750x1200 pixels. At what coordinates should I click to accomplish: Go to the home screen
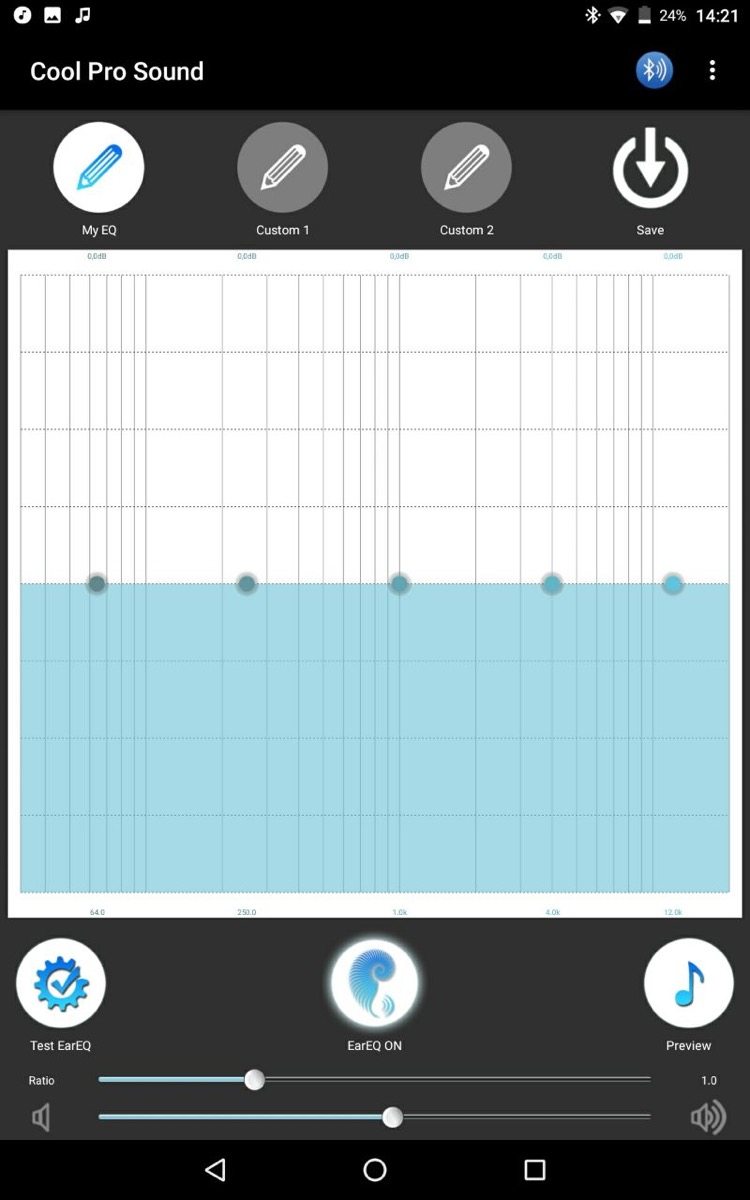coord(375,1169)
